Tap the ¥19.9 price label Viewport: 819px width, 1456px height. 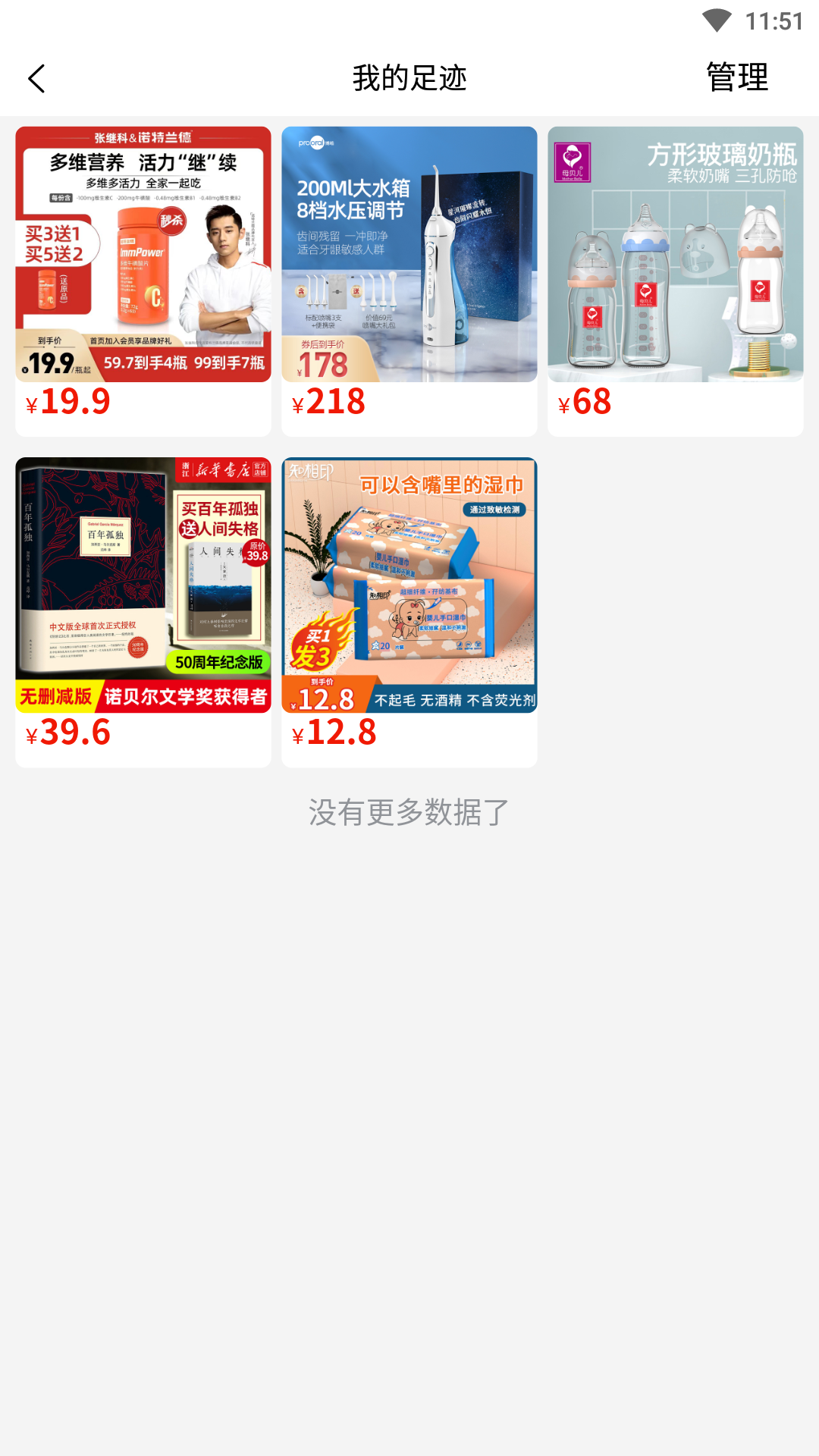tap(67, 401)
